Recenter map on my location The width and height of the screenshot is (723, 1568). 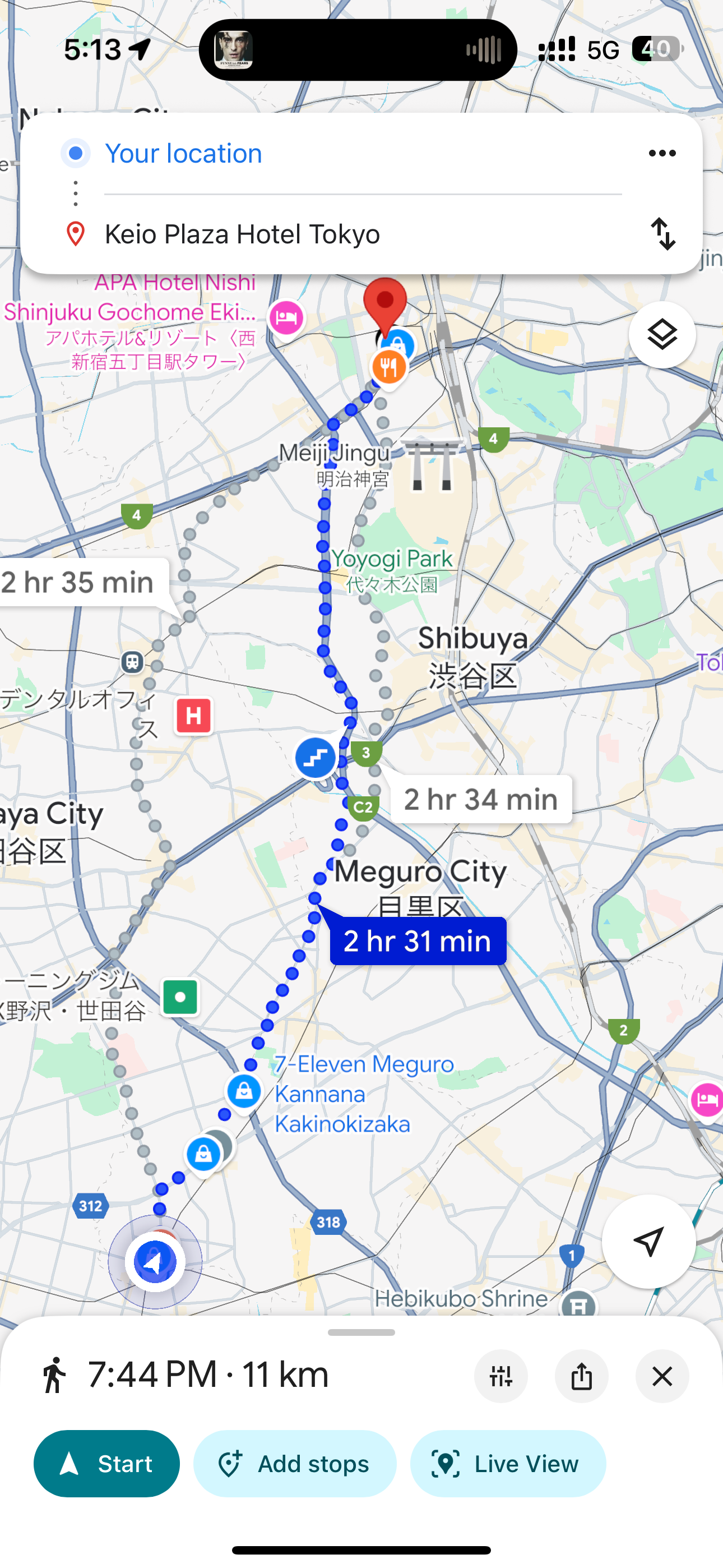pyautogui.click(x=648, y=1241)
